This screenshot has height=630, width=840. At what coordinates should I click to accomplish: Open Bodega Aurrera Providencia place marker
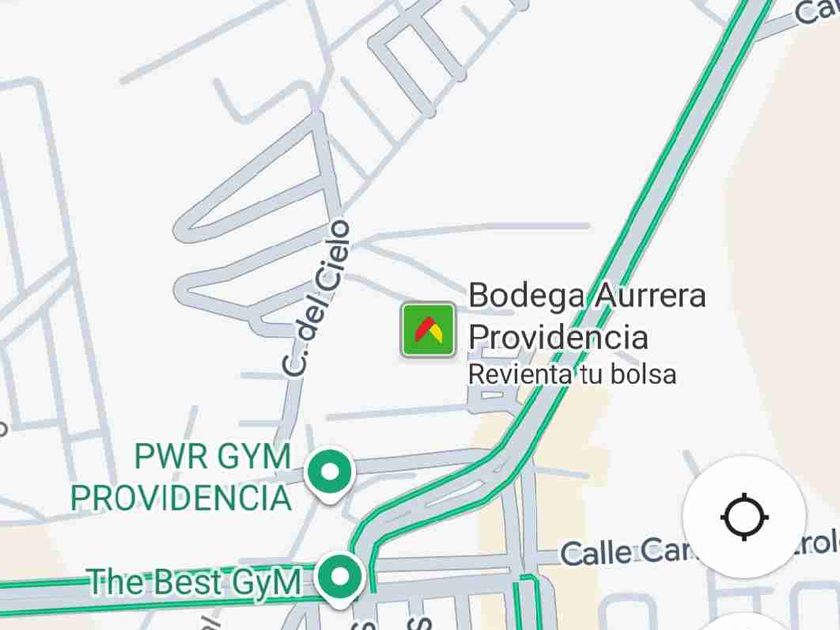[428, 330]
